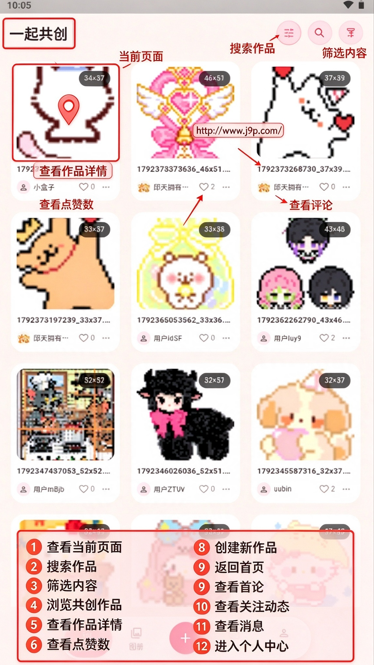This screenshot has height=665, width=374.
Task: Open the 52×52 artwork by 用户mBjb
Action: (x=66, y=414)
